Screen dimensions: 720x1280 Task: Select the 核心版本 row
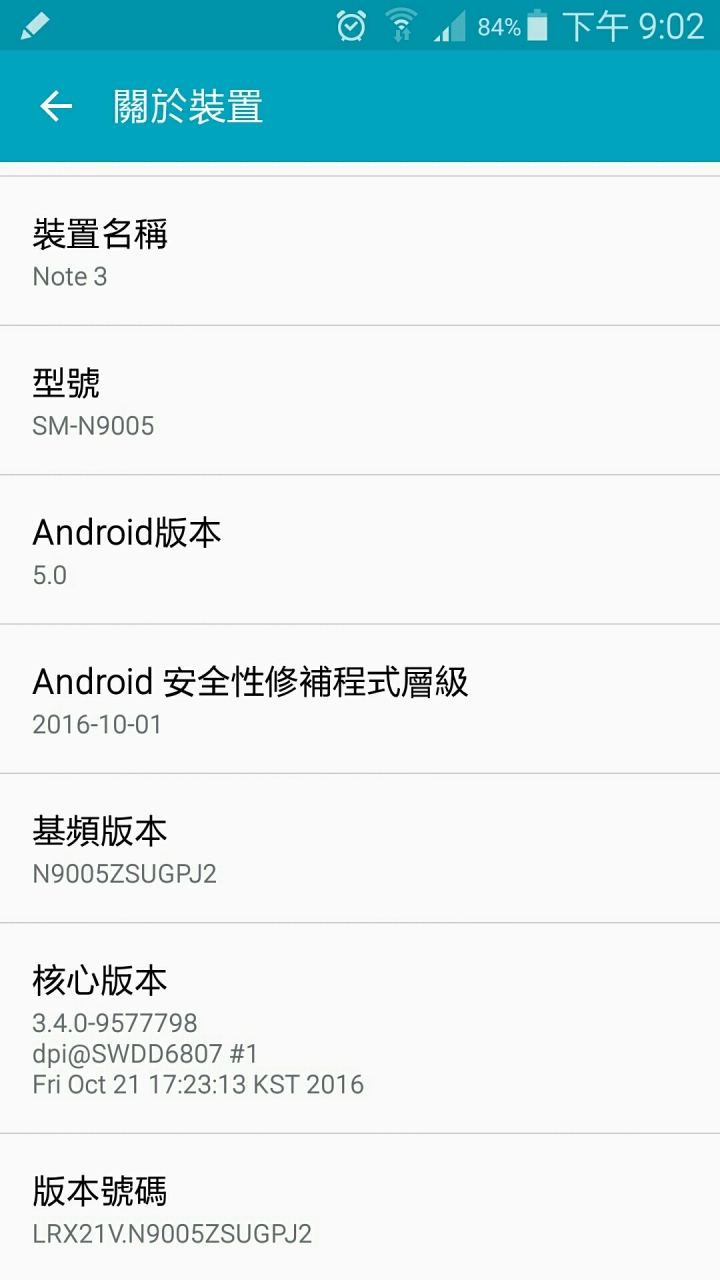pos(360,1028)
